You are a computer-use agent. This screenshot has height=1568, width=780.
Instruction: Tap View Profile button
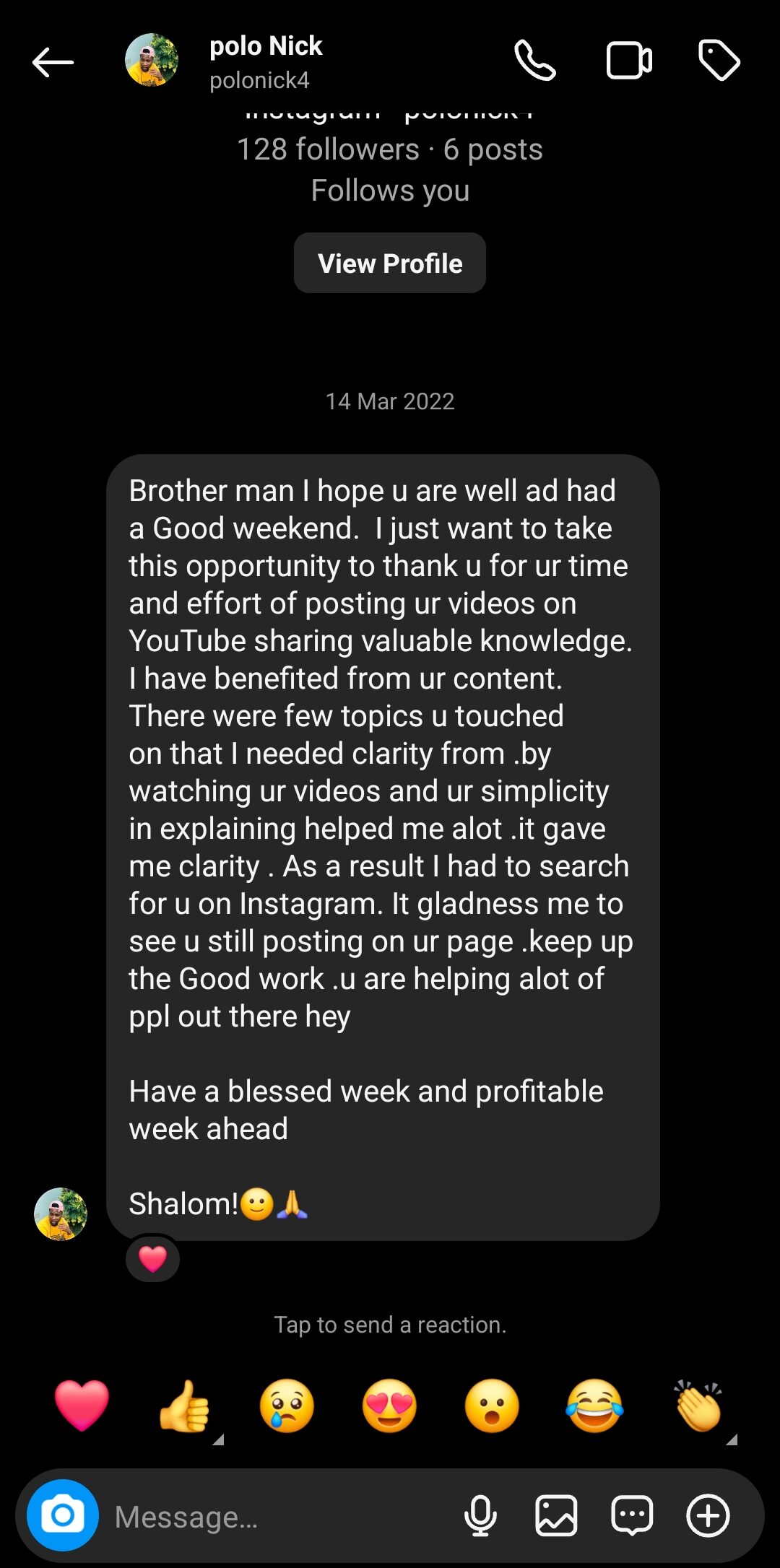pyautogui.click(x=390, y=263)
